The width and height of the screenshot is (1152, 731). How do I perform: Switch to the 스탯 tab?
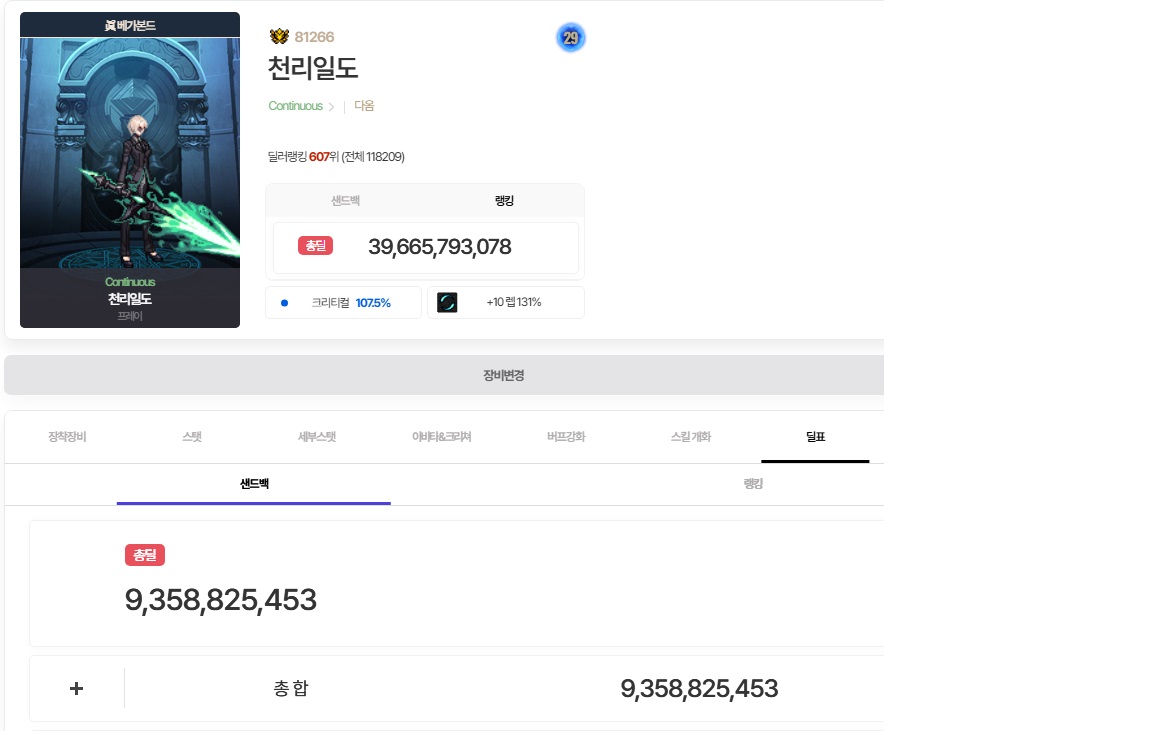(192, 437)
